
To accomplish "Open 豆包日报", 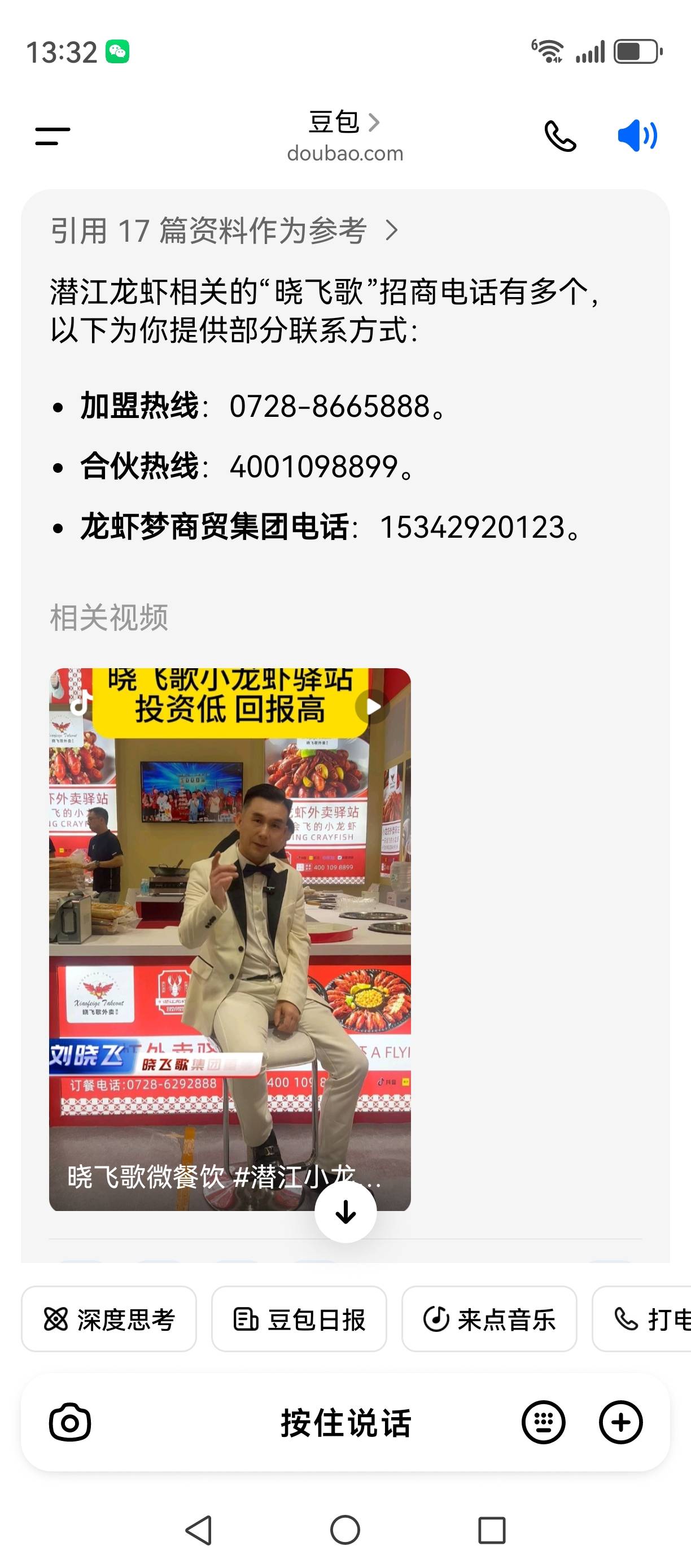I will [x=299, y=1318].
